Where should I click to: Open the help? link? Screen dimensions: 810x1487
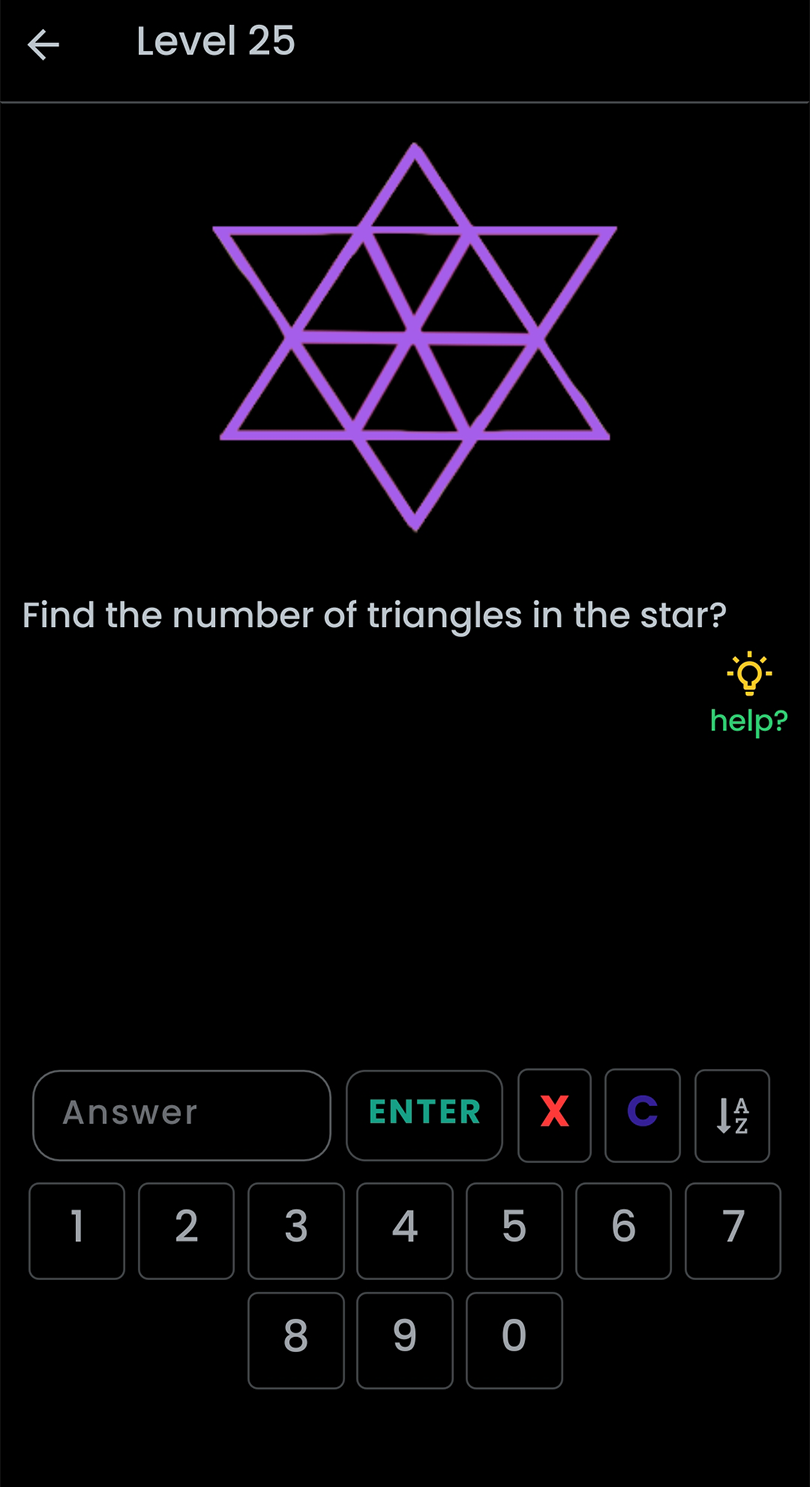coord(748,719)
